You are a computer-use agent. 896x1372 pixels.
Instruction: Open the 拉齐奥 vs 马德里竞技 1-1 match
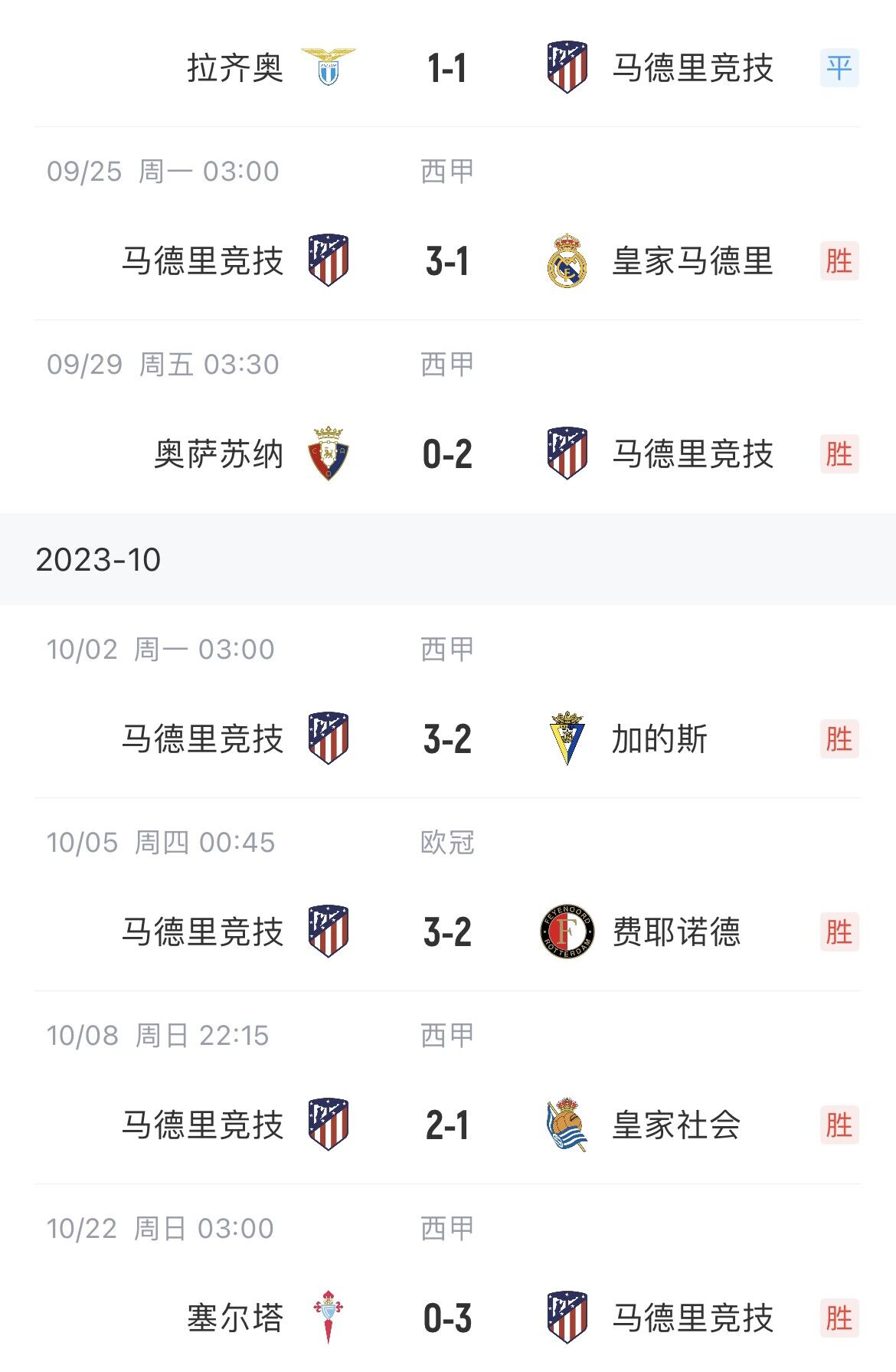point(447,68)
